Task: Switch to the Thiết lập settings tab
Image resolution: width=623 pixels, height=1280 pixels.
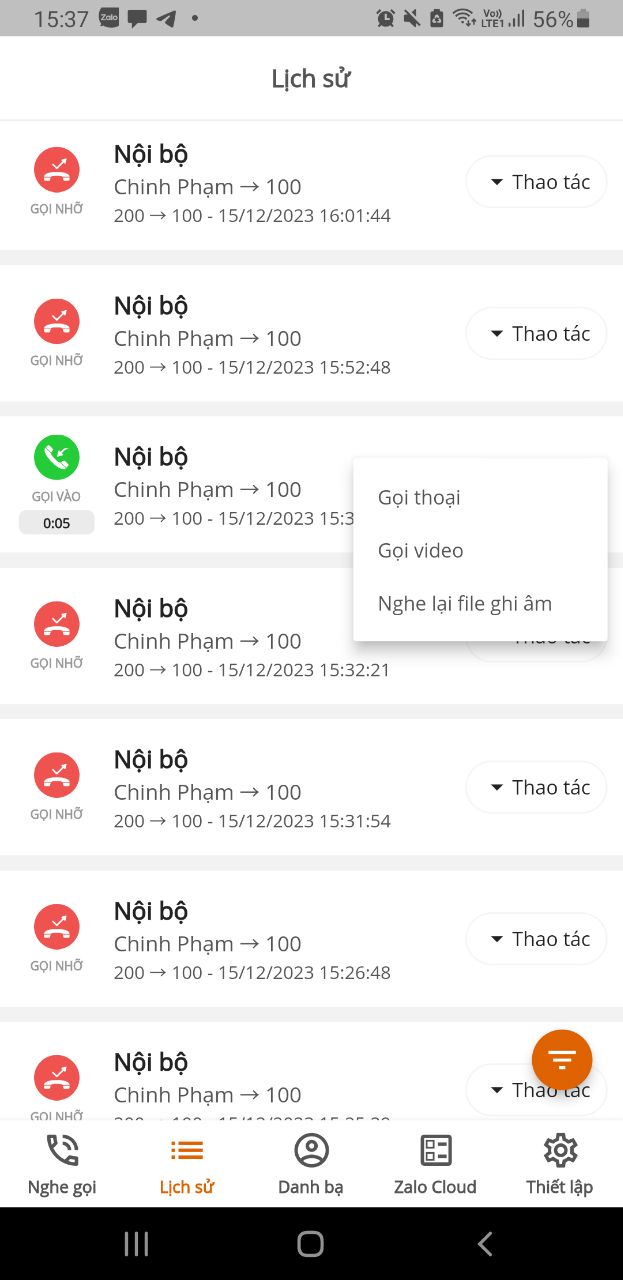Action: click(x=560, y=1164)
